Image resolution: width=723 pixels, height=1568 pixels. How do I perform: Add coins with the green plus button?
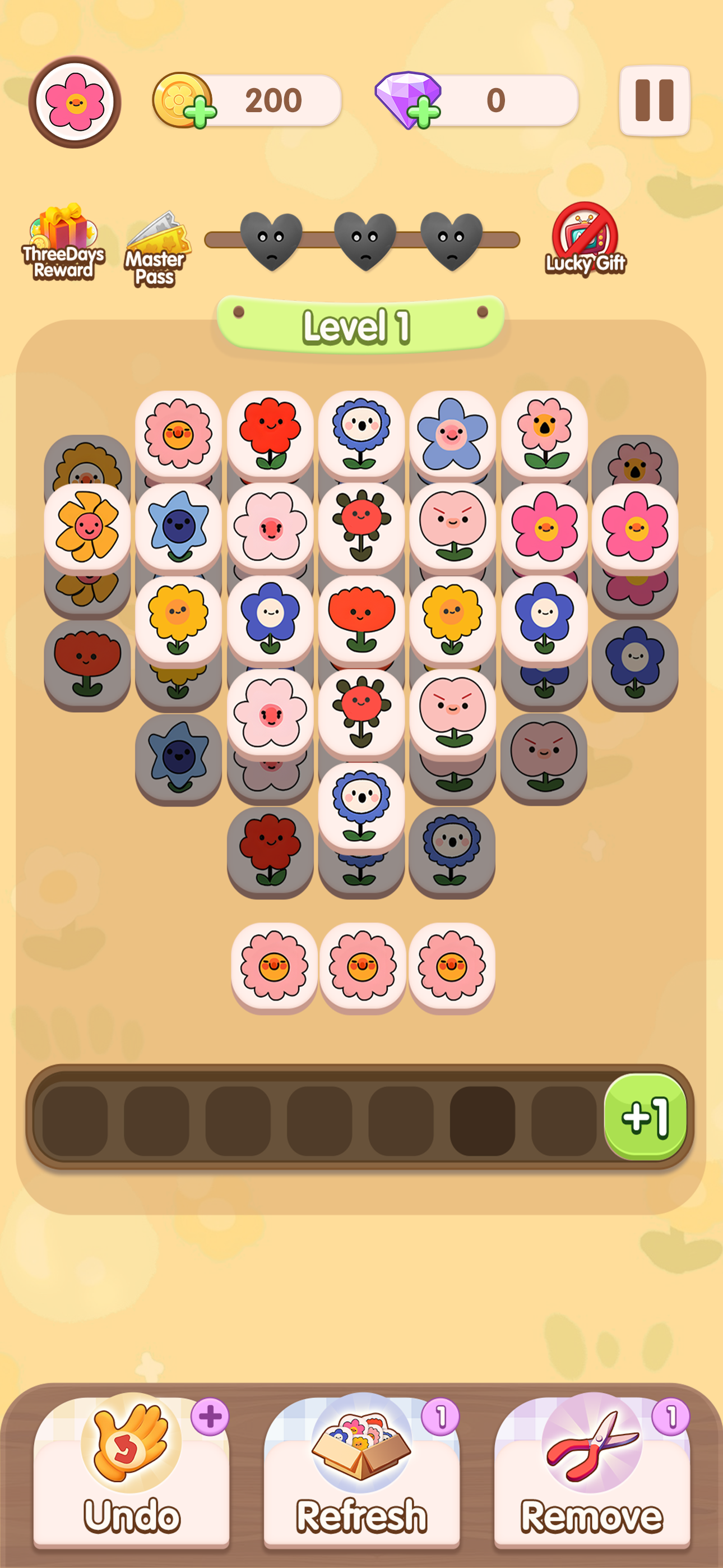coord(201,113)
